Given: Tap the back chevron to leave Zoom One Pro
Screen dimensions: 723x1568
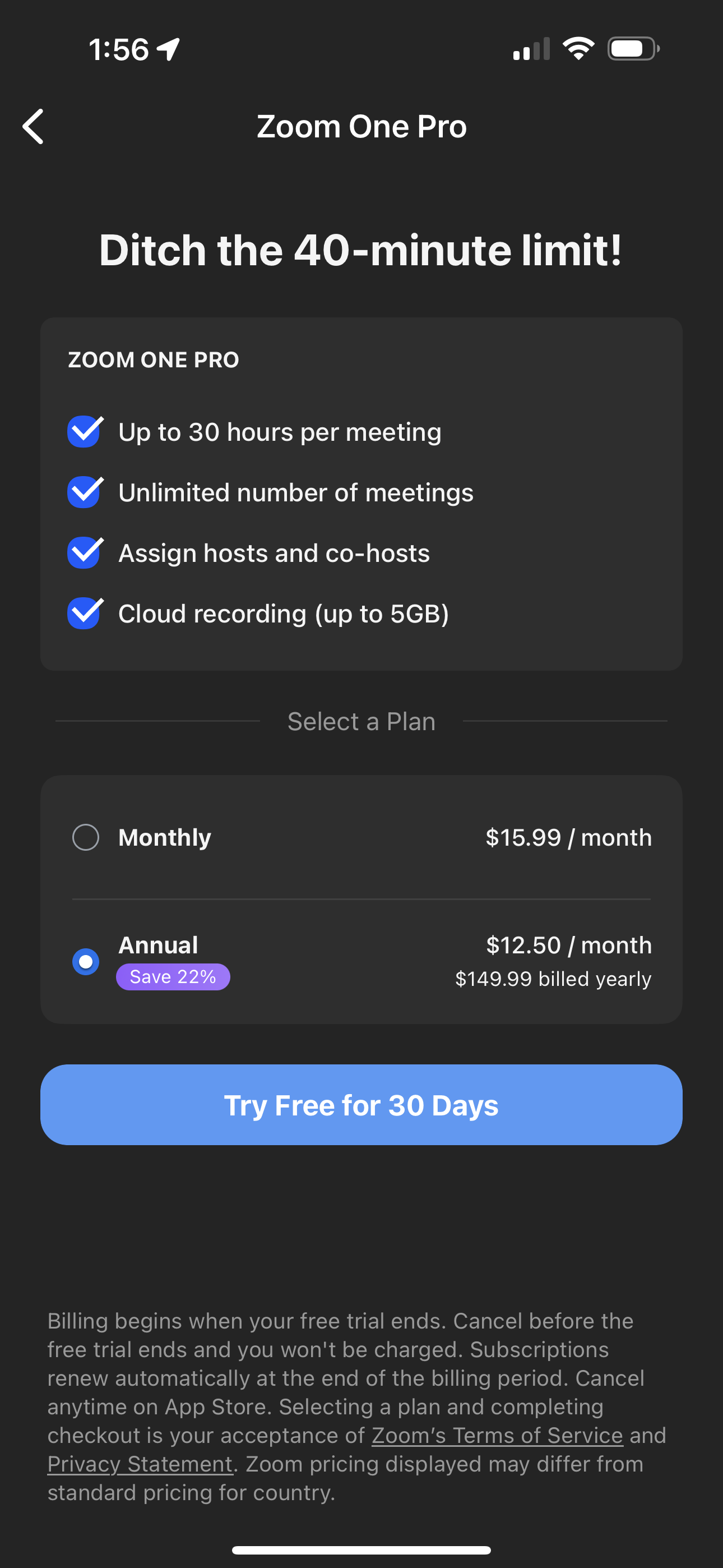Looking at the screenshot, I should (x=33, y=126).
